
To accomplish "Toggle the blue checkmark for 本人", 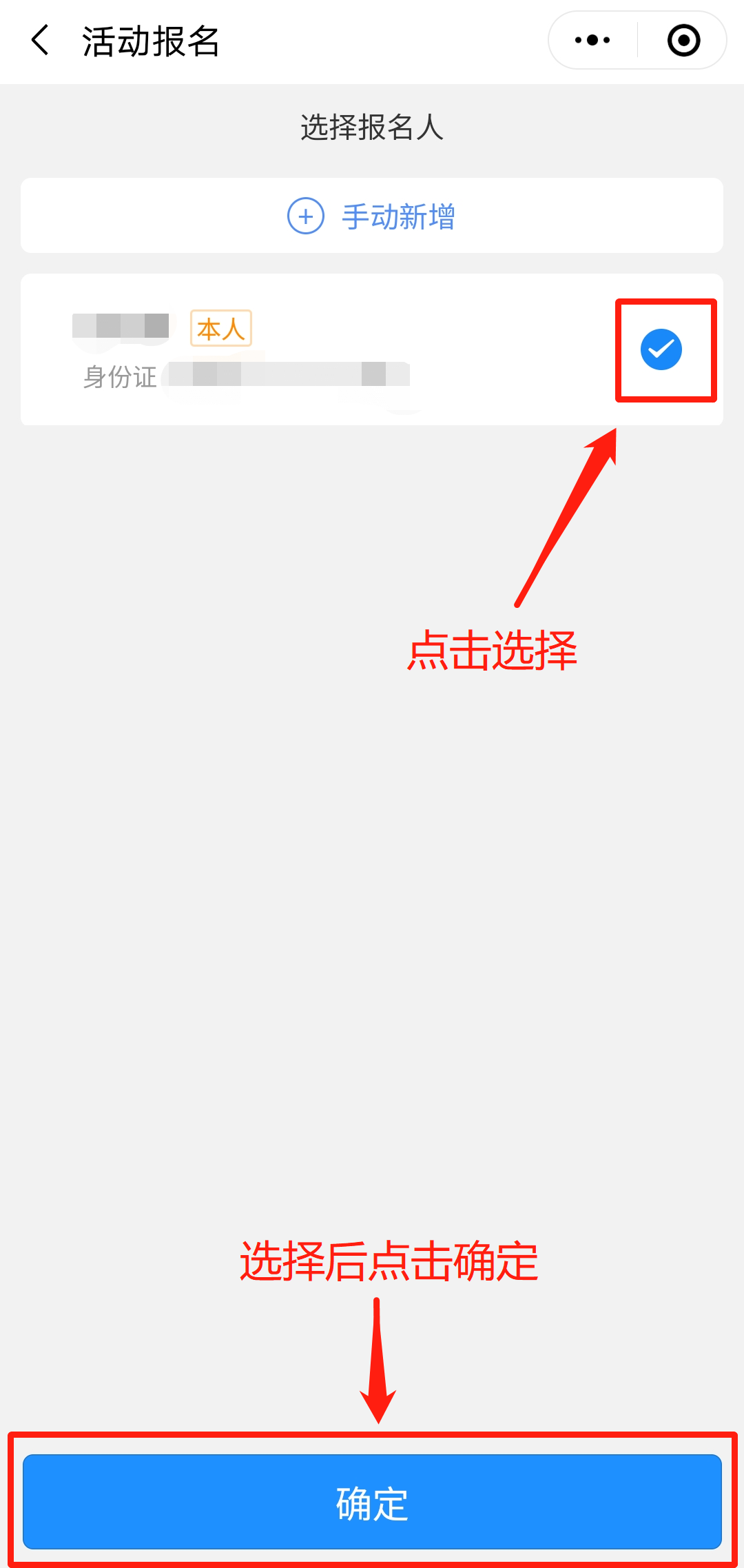I will (661, 349).
